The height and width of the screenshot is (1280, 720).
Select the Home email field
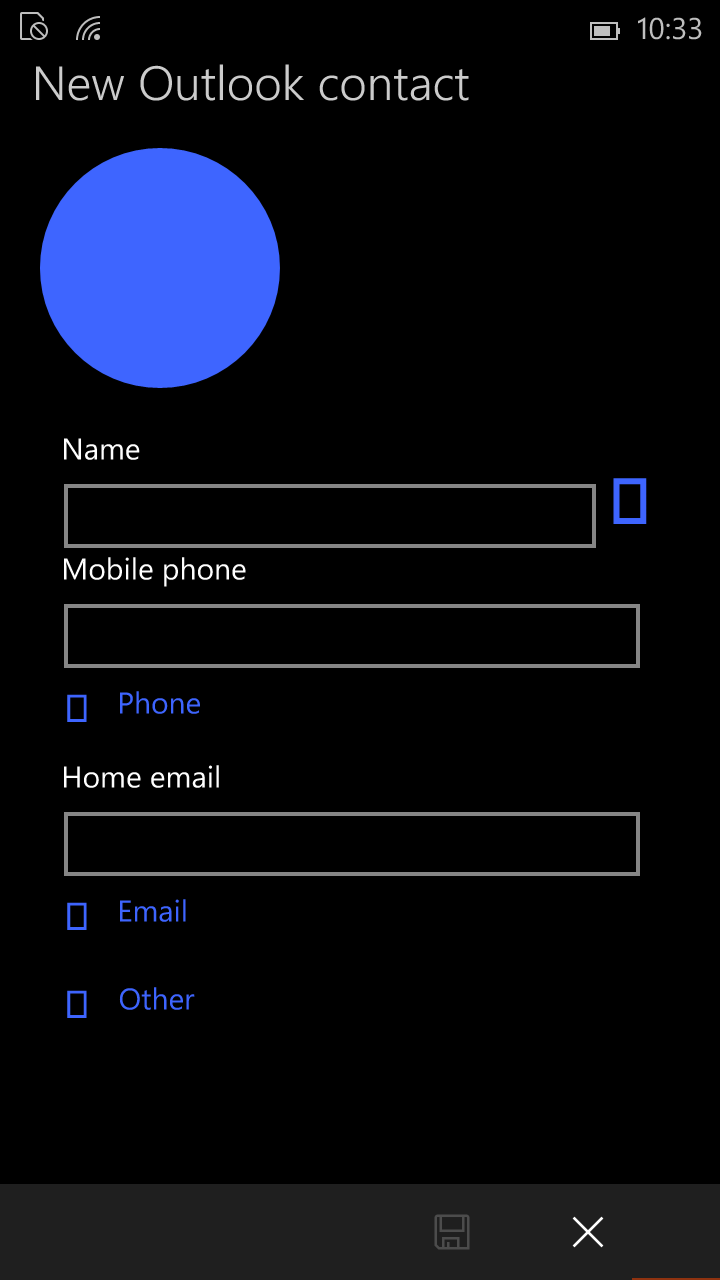click(x=352, y=844)
